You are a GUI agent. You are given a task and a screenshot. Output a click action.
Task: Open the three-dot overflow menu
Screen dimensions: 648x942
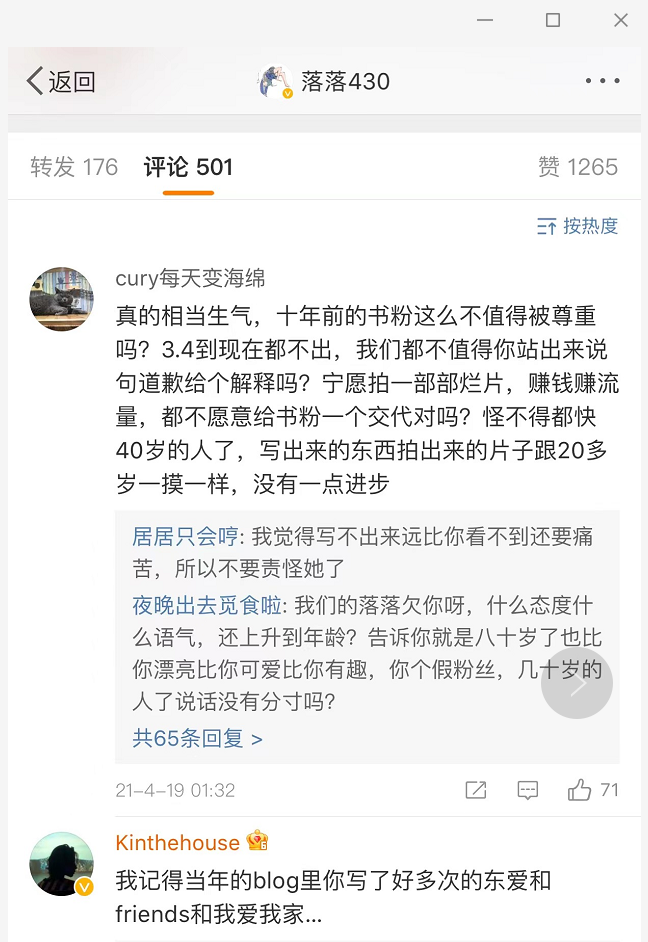pos(602,81)
